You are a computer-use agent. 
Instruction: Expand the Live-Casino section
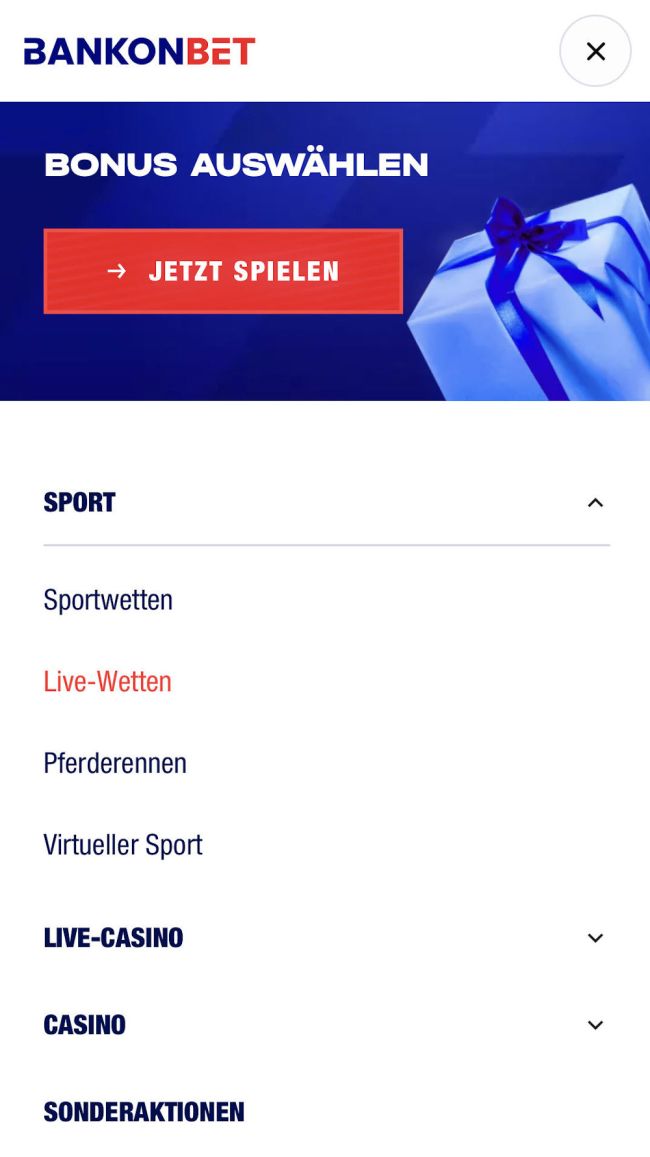[595, 938]
